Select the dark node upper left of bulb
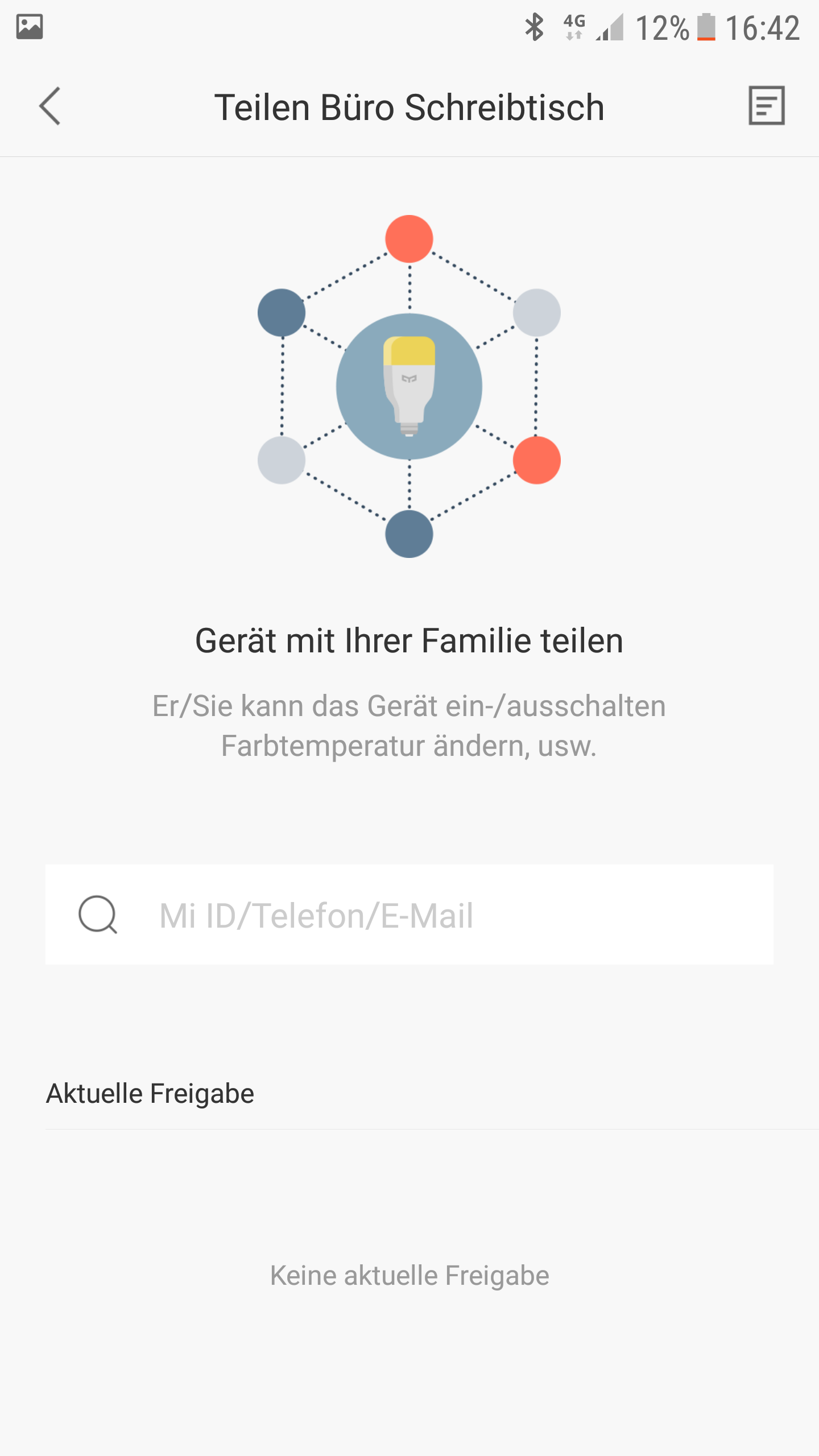The height and width of the screenshot is (1456, 819). 282,312
